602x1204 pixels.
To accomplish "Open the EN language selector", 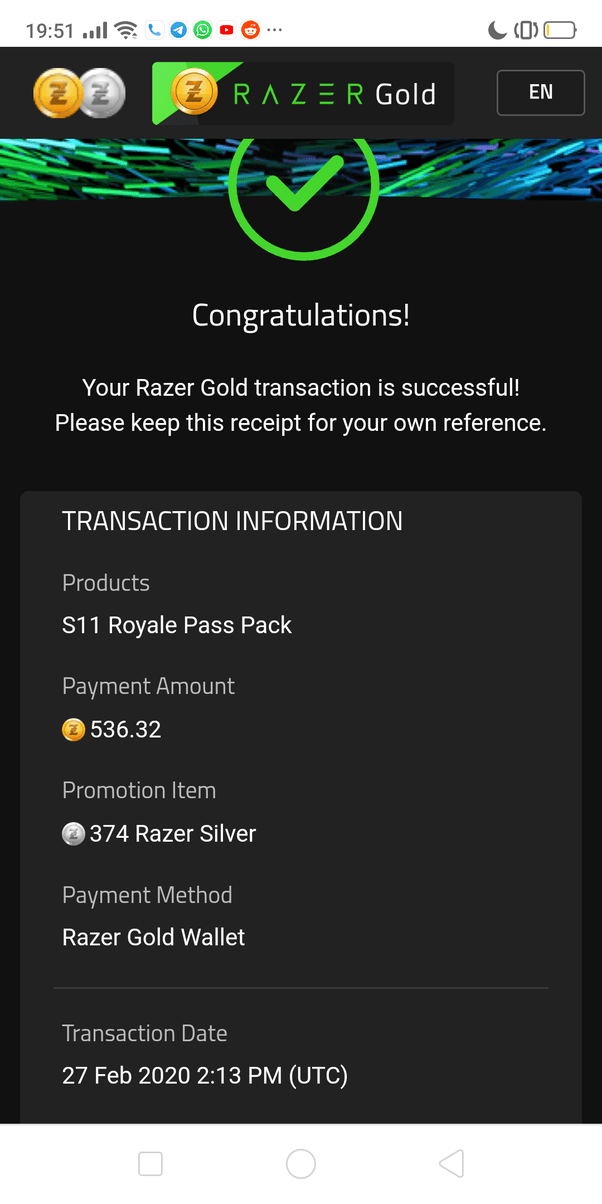I will (x=540, y=93).
